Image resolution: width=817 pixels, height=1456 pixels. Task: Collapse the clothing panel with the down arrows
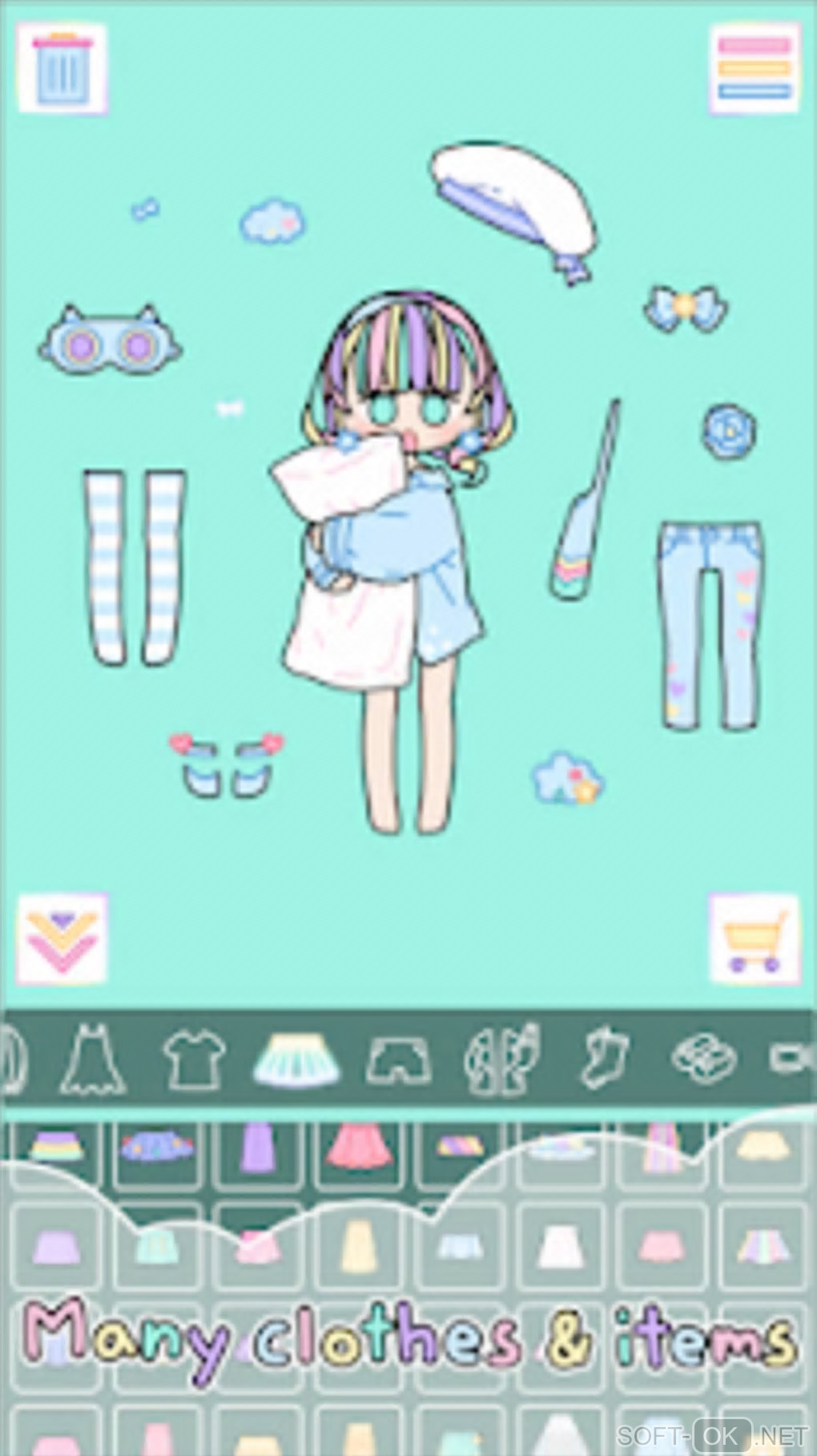click(62, 939)
